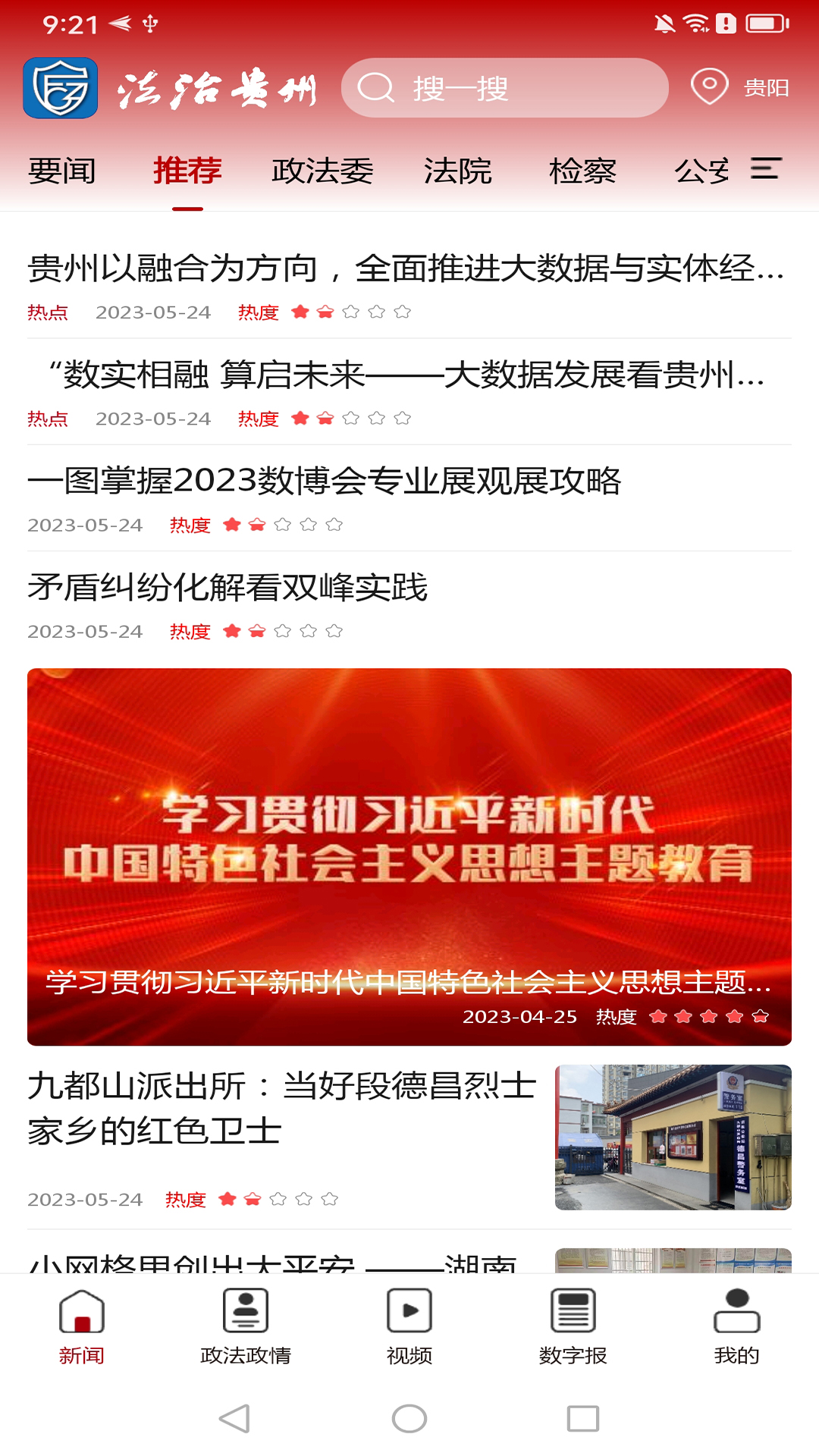Open article 贵州以融合为方向
Screen dimensions: 819x1456
coord(406,268)
